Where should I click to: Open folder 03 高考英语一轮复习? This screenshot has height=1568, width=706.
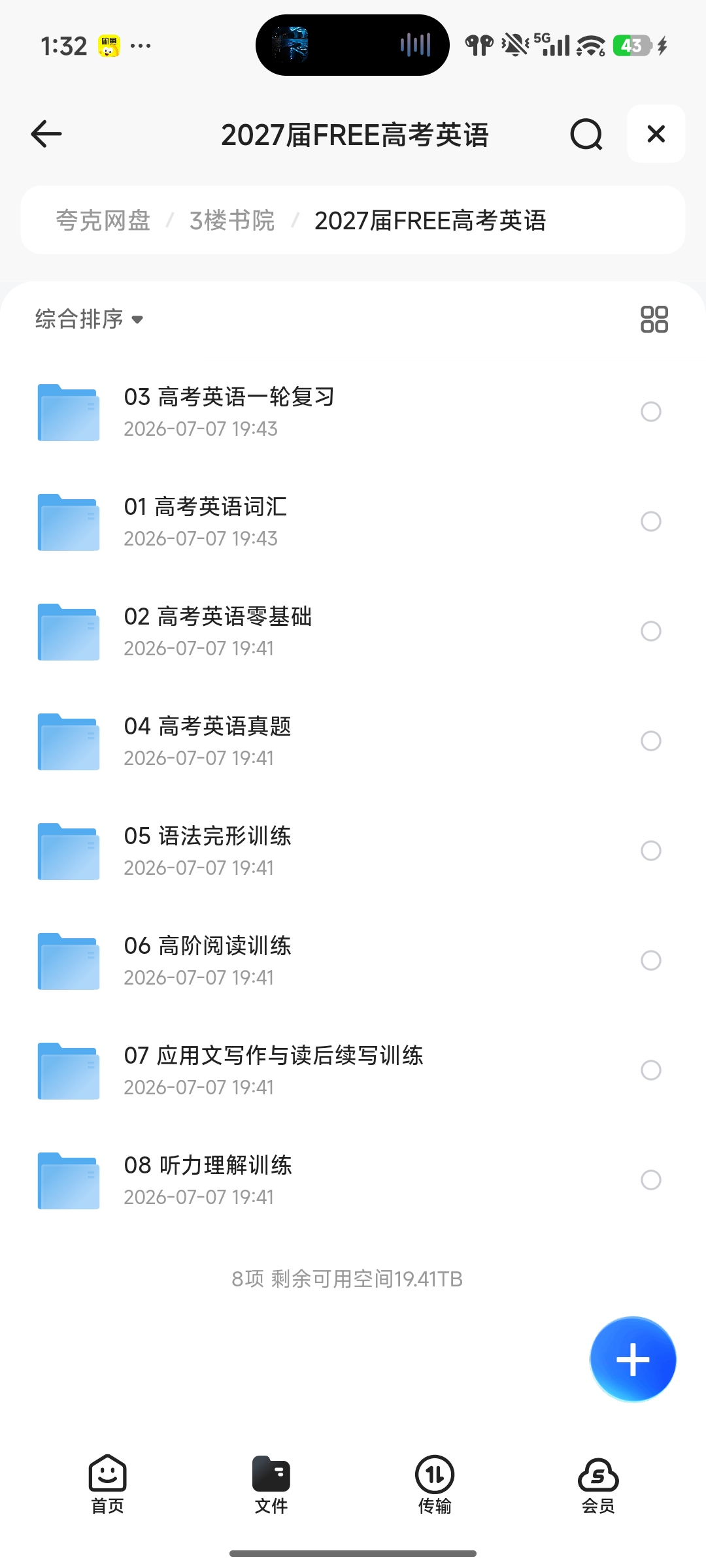click(x=353, y=412)
